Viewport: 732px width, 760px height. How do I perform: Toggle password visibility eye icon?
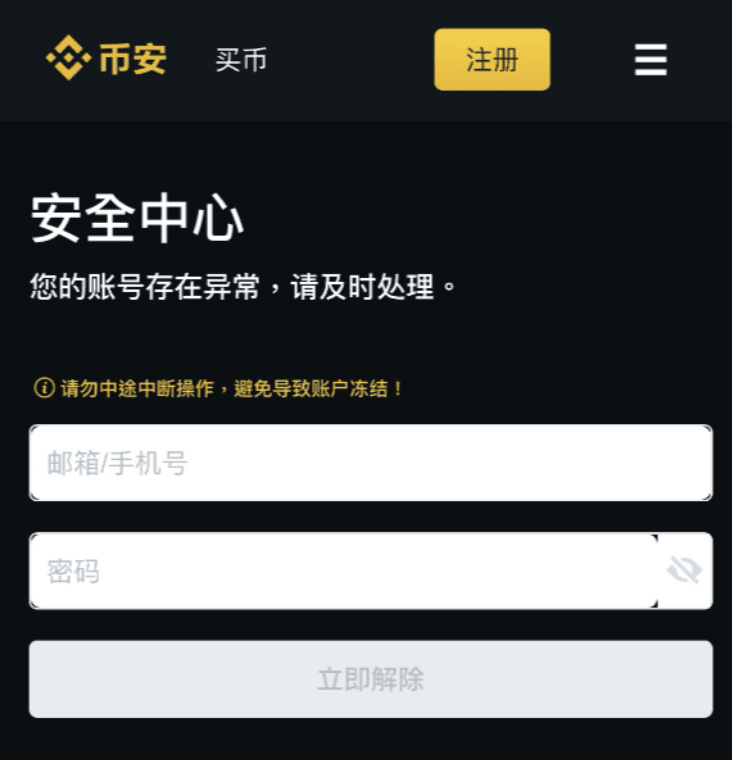pyautogui.click(x=685, y=571)
